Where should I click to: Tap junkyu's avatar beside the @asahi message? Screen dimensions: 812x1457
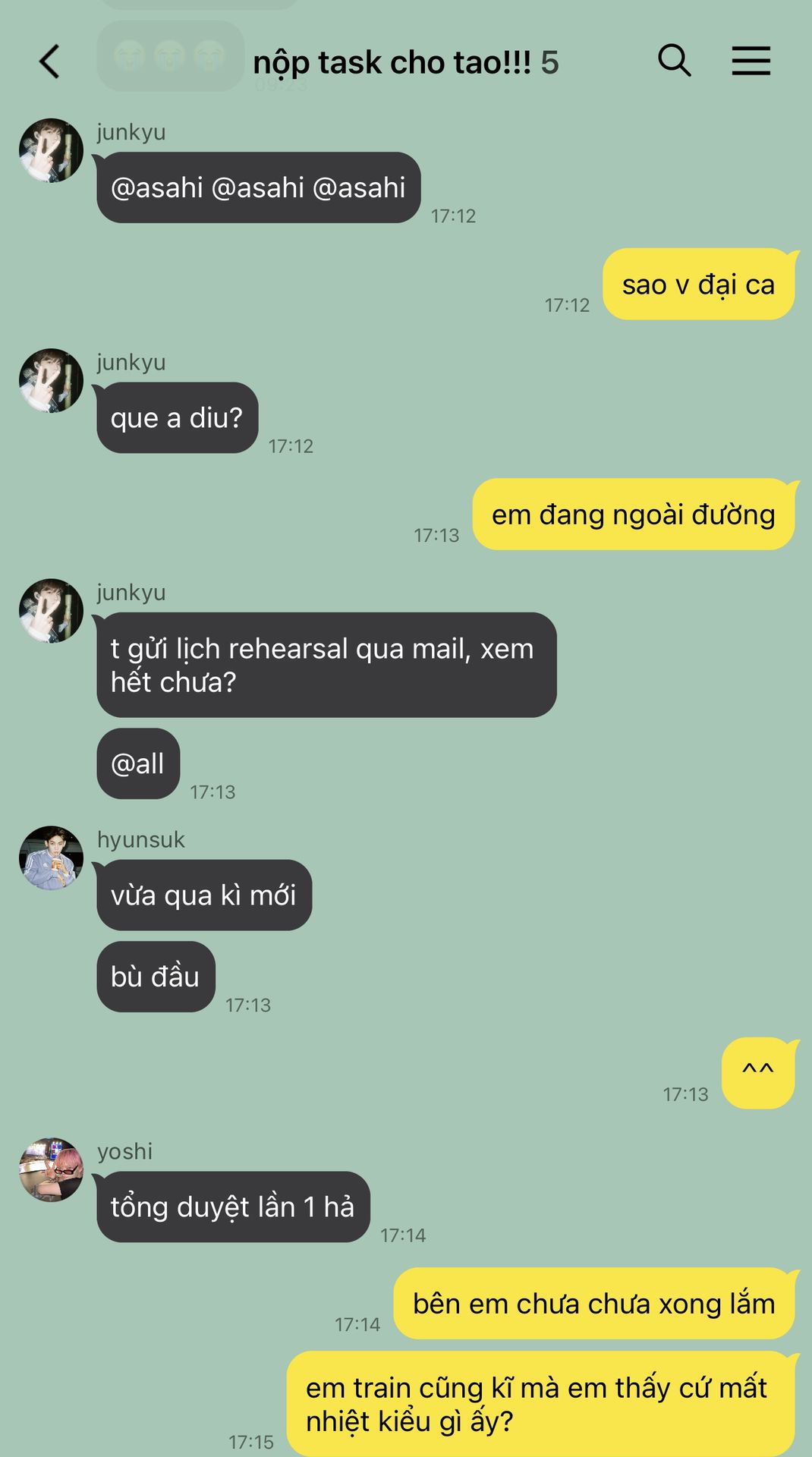(51, 150)
